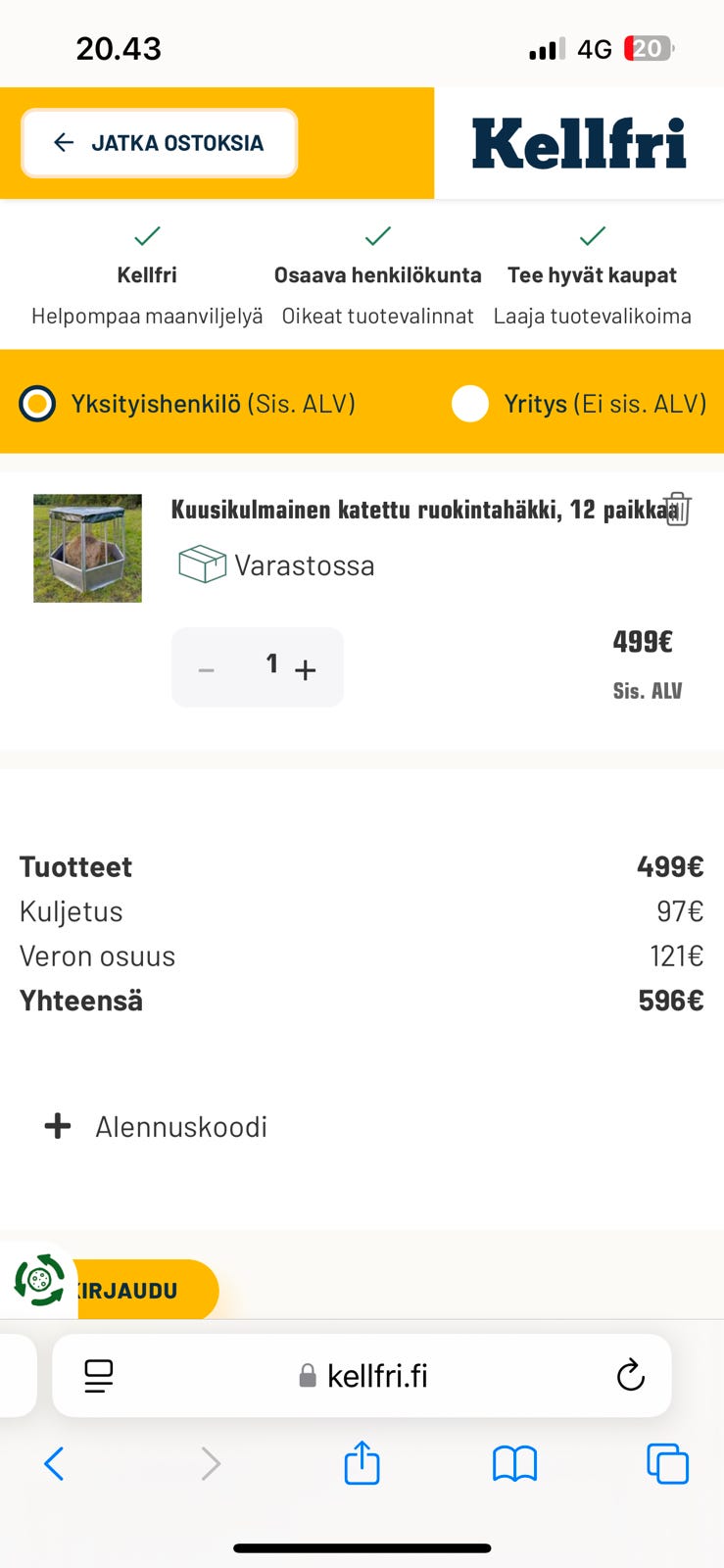Tap the share icon in Safari toolbar
Image resolution: width=724 pixels, height=1568 pixels.
coord(362,1464)
